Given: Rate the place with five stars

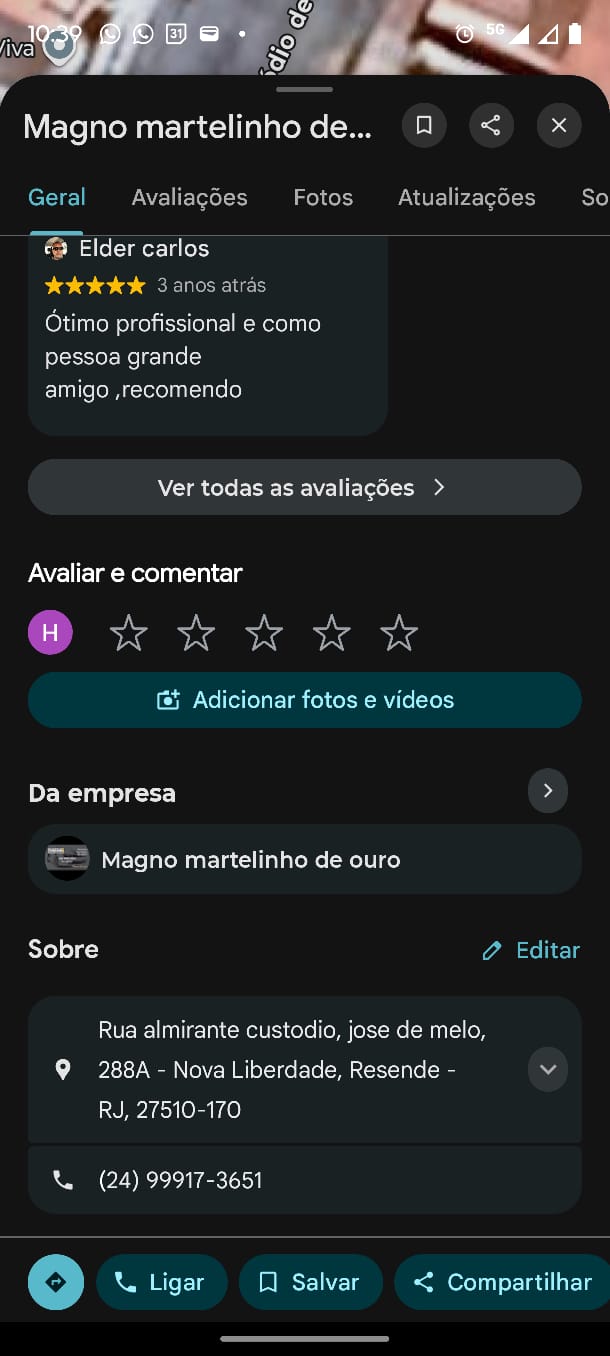Looking at the screenshot, I should click(x=399, y=633).
